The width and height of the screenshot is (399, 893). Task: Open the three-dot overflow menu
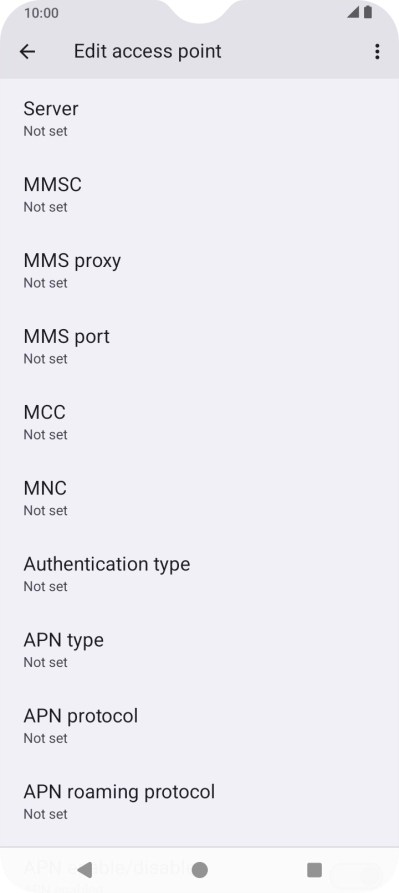pyautogui.click(x=377, y=52)
